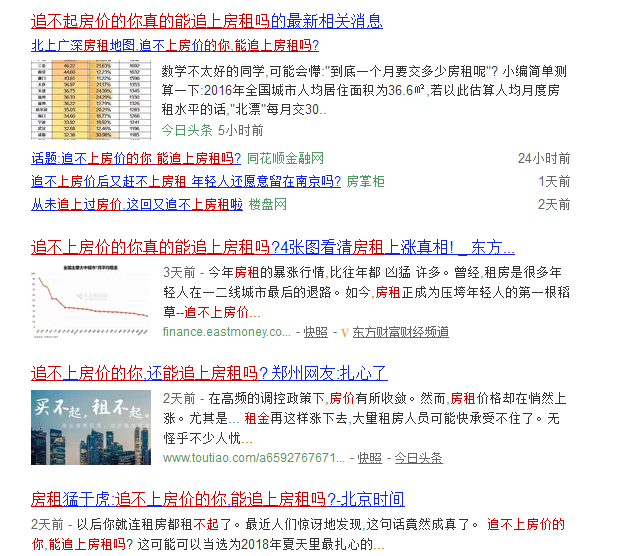
Task: Open the 郑州网友:扎心了 result
Action: 209,372
